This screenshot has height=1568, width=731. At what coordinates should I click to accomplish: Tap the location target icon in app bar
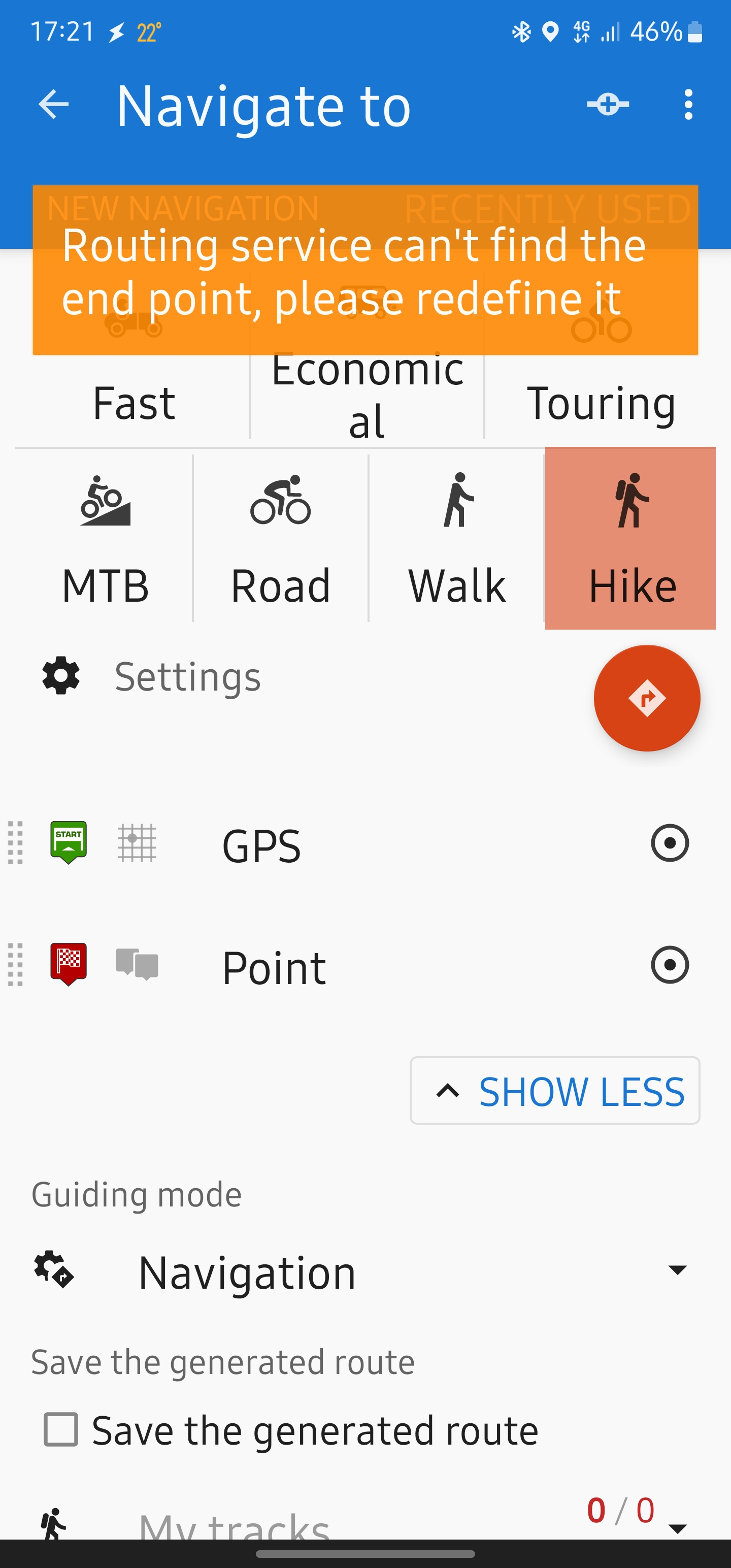coord(608,105)
